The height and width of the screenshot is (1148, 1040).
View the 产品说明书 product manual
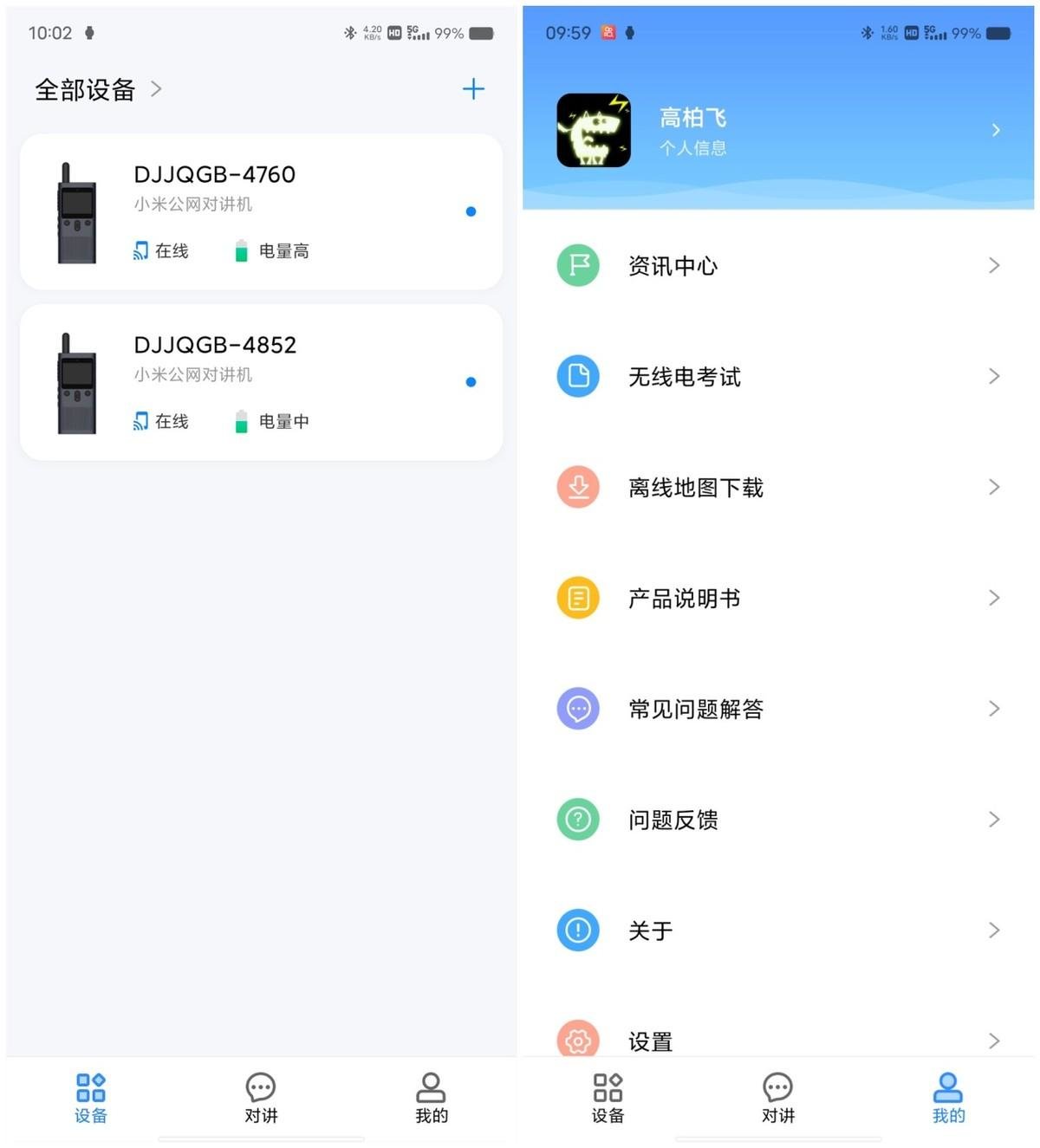[x=777, y=599]
